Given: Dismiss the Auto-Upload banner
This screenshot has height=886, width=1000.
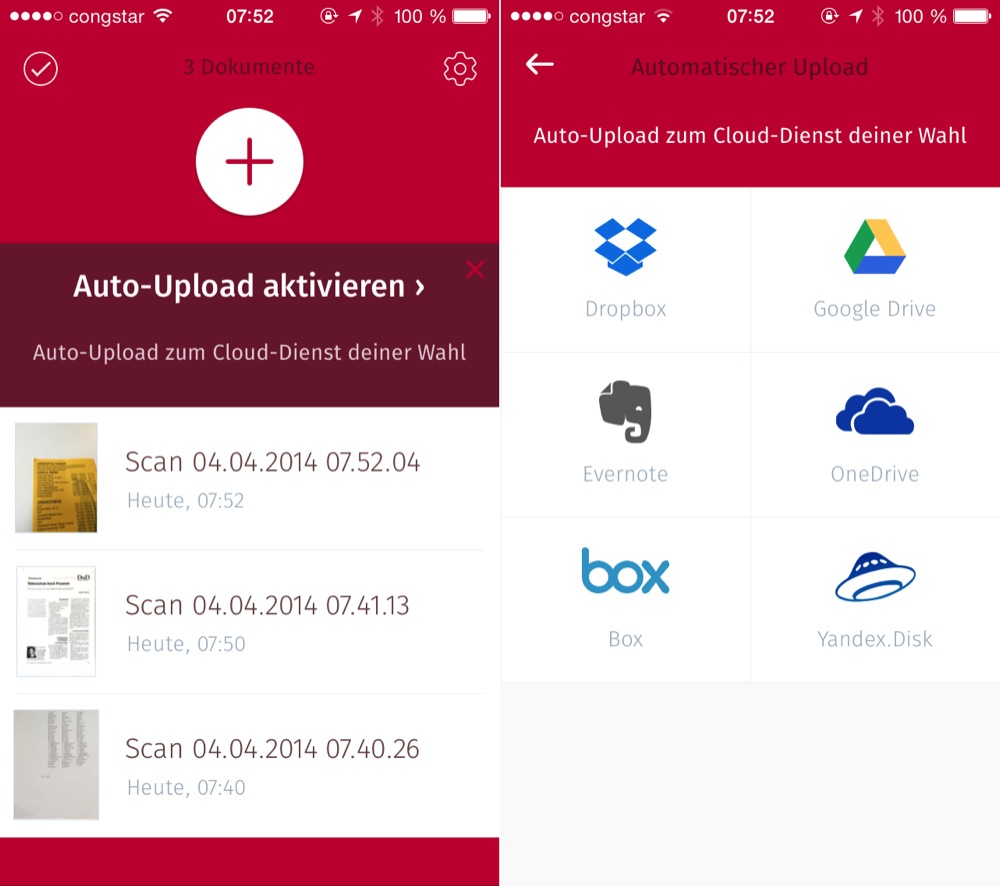Looking at the screenshot, I should 475,269.
